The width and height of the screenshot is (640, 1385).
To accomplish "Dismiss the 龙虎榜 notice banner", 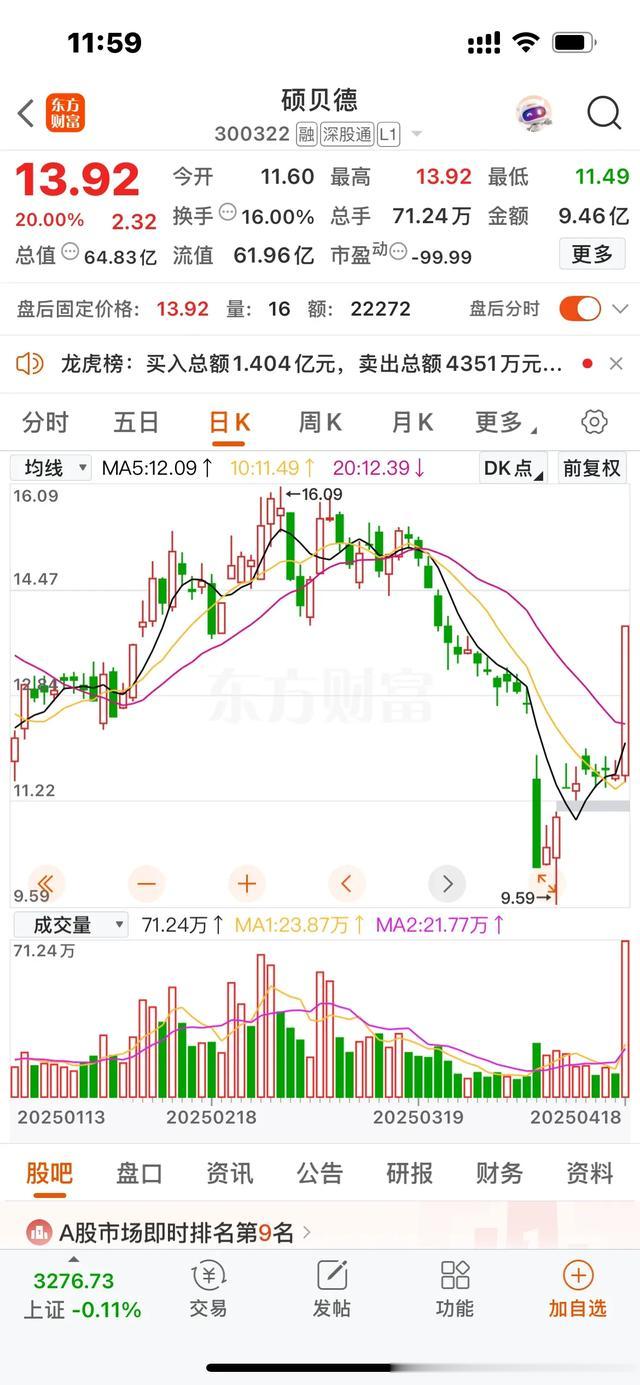I will tap(616, 364).
